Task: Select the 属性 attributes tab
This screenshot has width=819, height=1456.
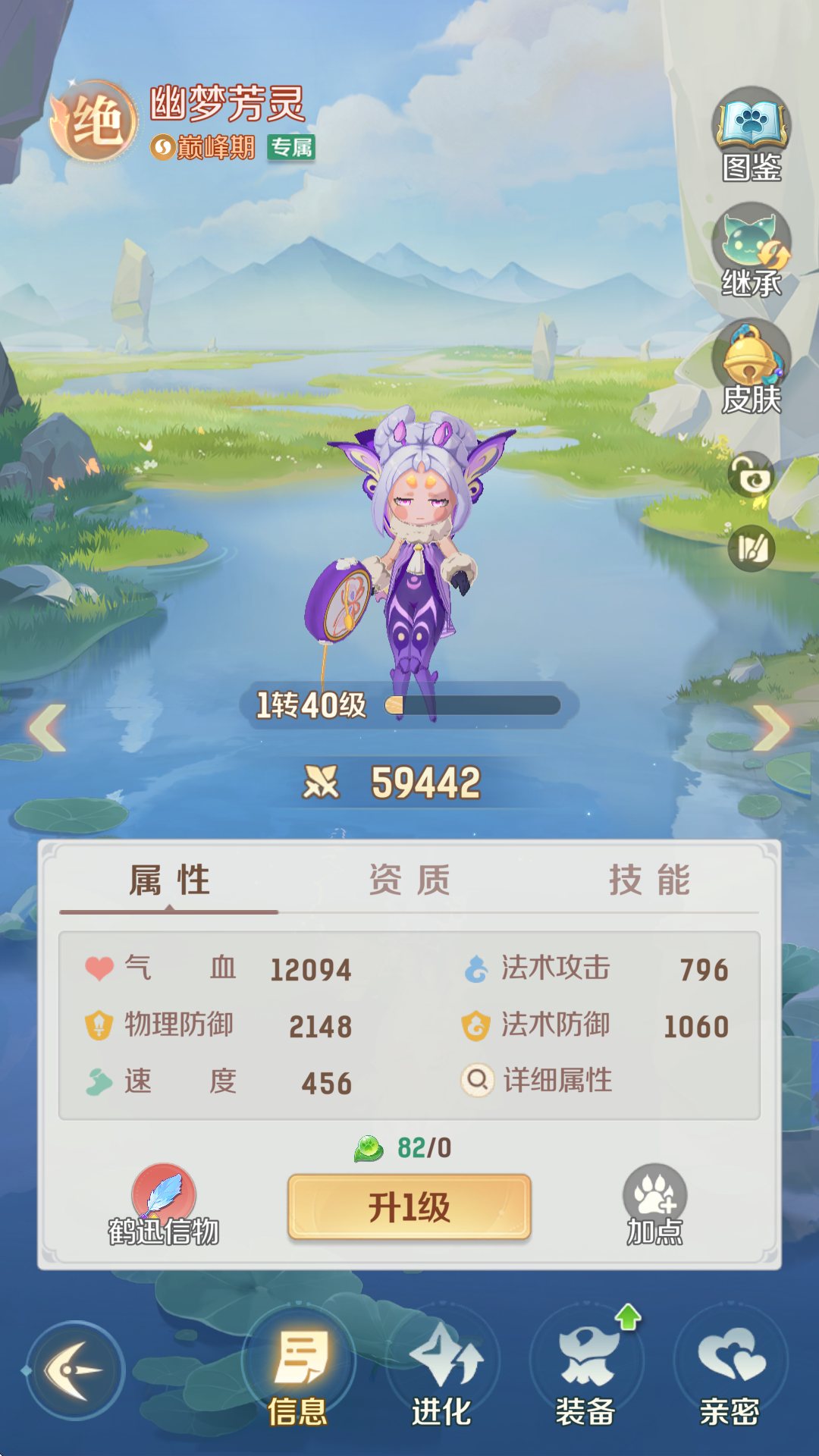Action: pos(169,880)
